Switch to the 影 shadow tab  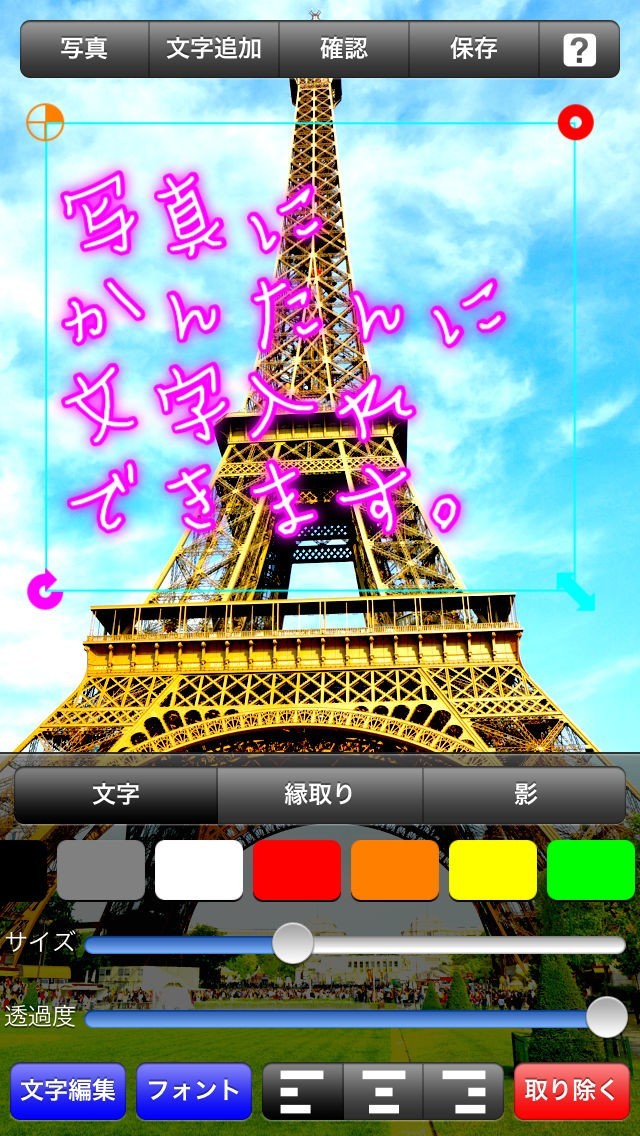[x=525, y=795]
